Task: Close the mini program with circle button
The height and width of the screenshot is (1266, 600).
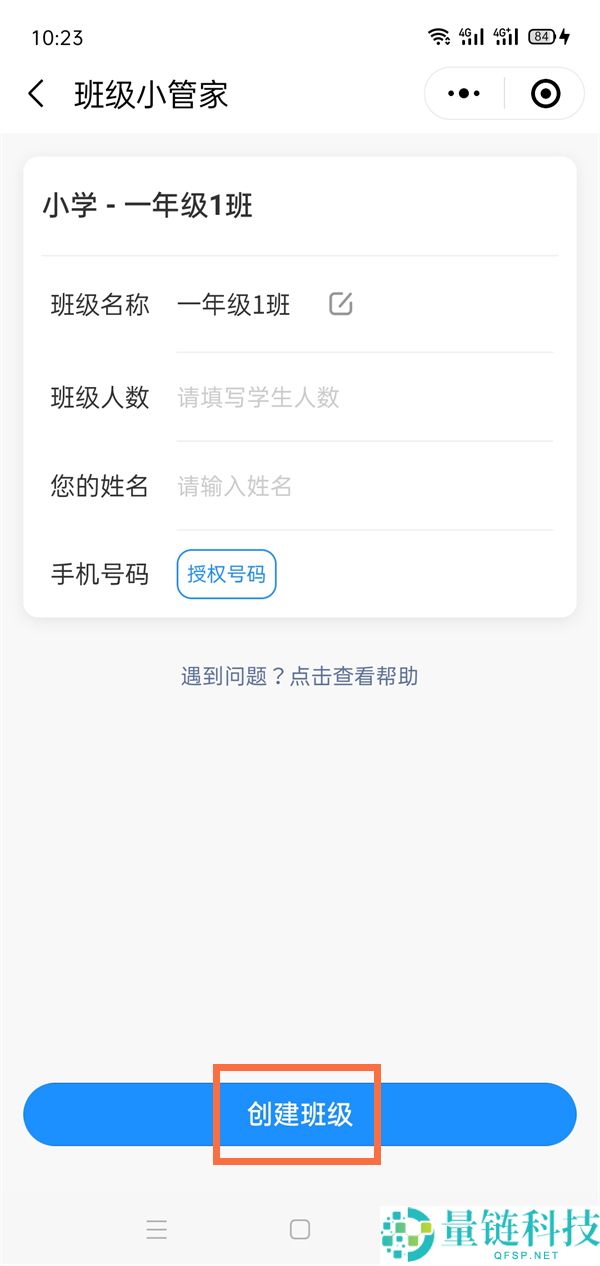Action: (545, 94)
